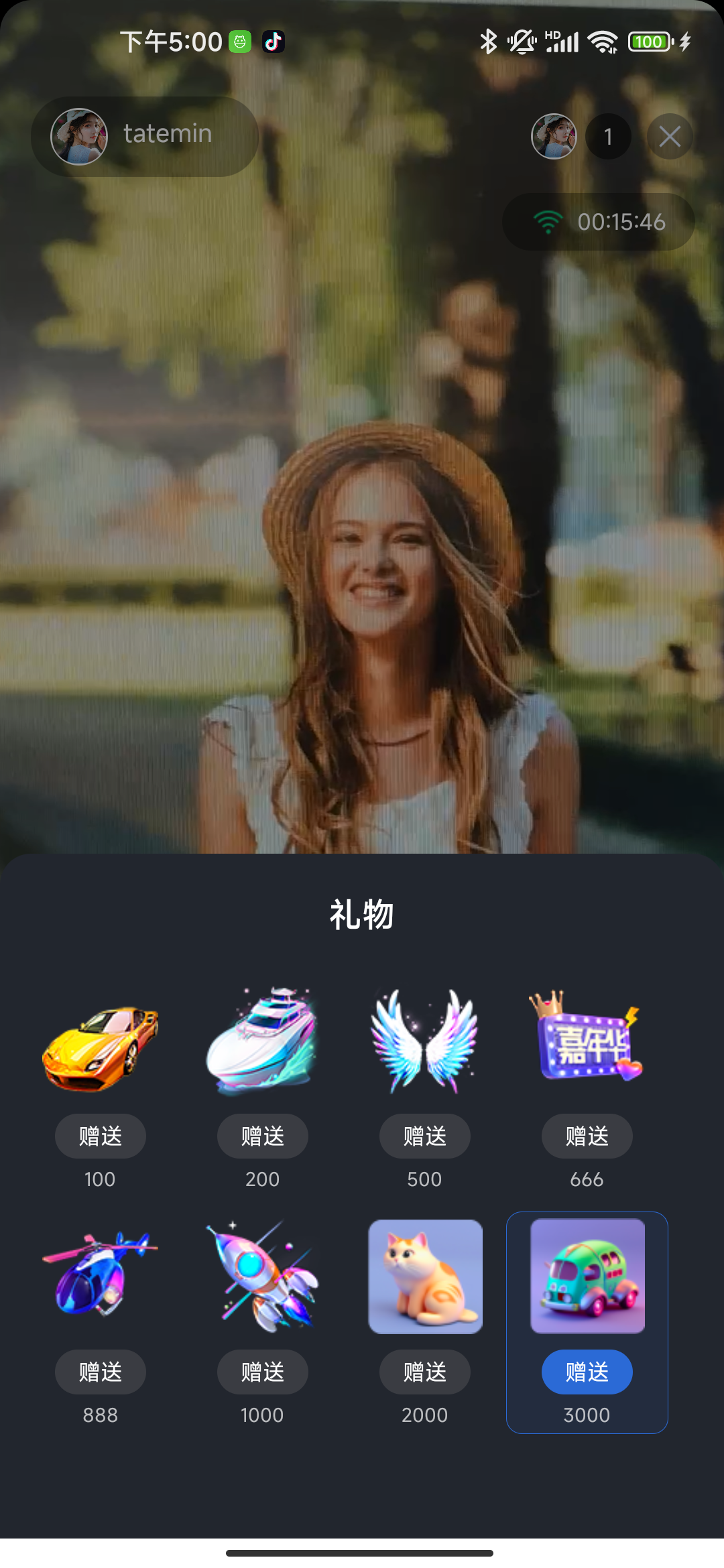This screenshot has height=1568, width=724.
Task: Send the 2000-coin cat gift
Action: 425,1372
